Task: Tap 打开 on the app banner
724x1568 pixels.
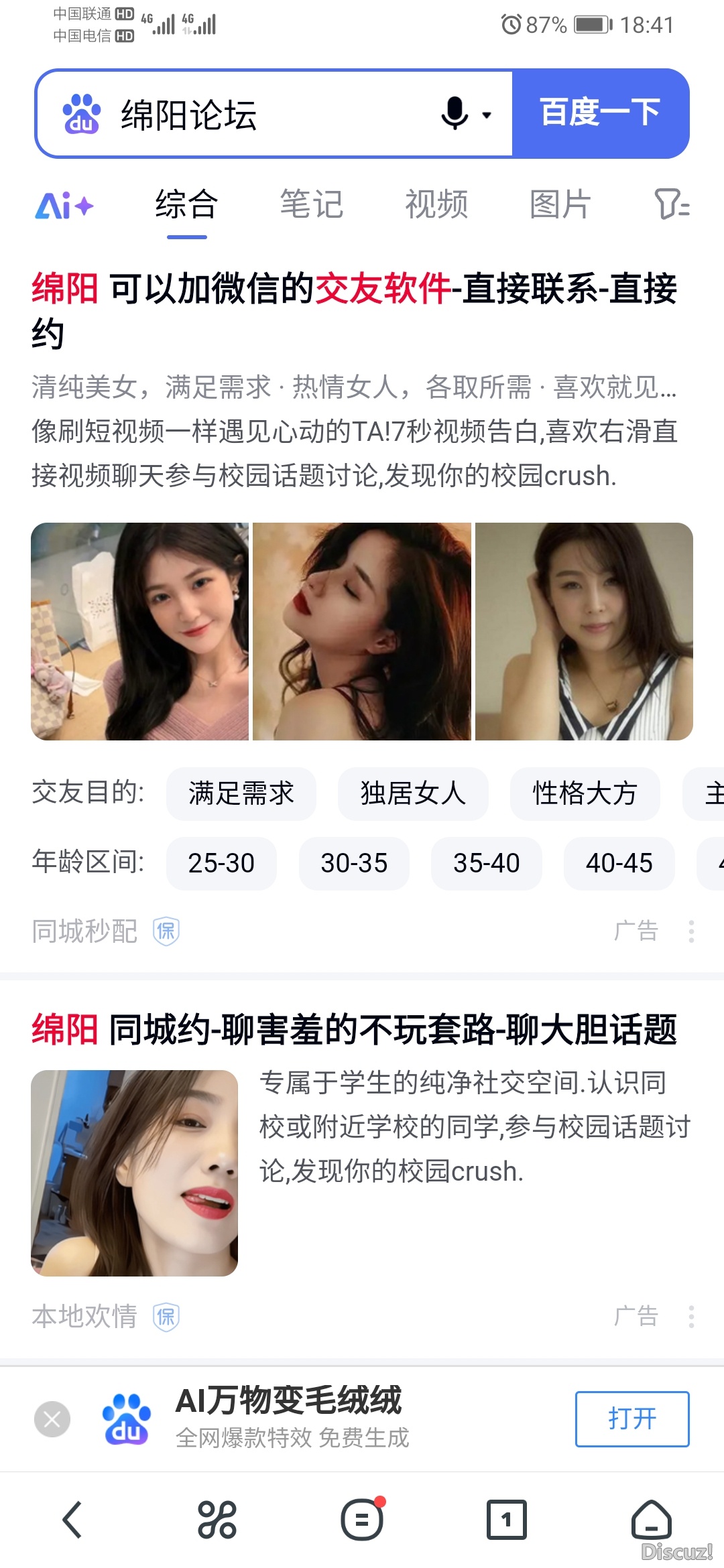Action: (631, 1419)
